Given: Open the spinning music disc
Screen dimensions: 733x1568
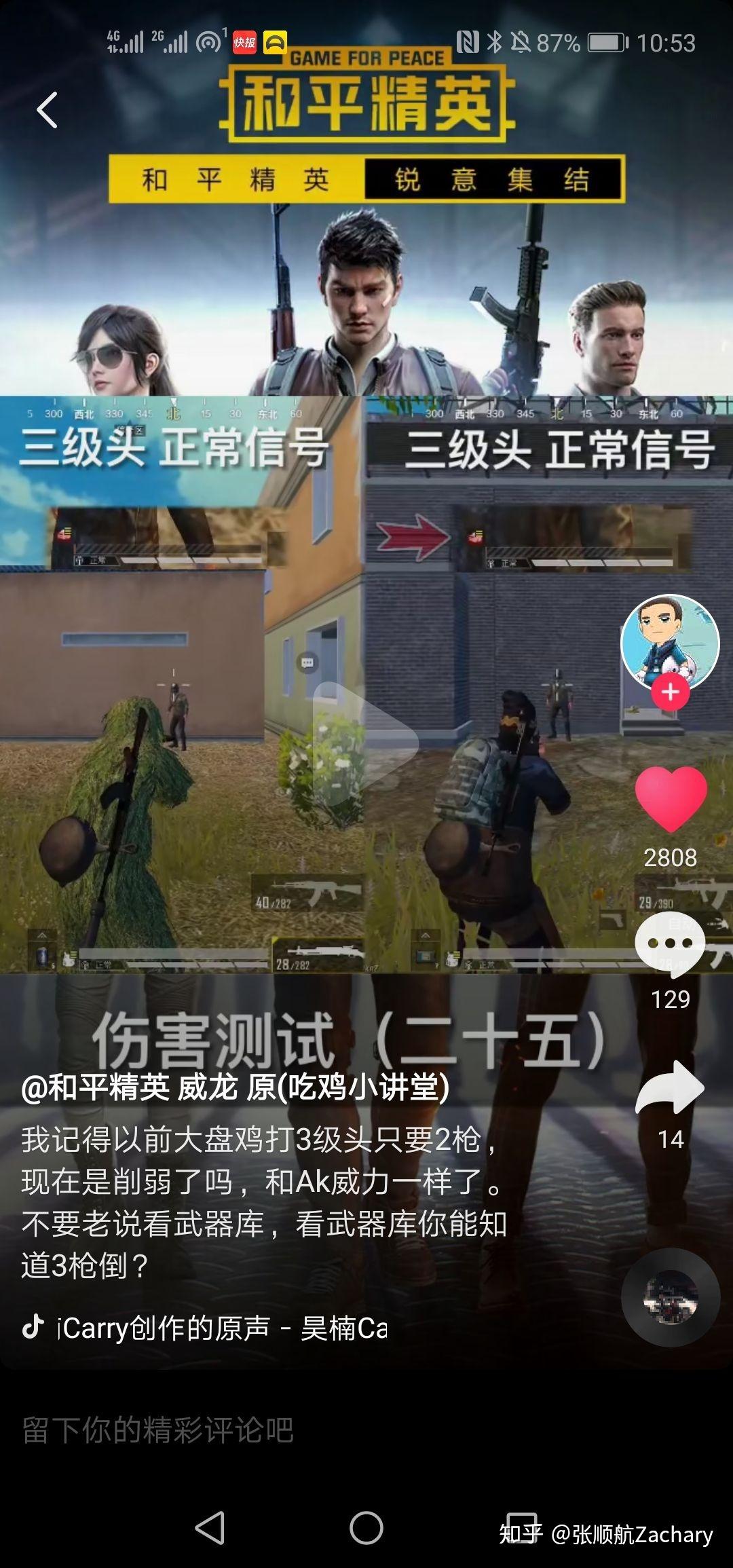Looking at the screenshot, I should 671,1297.
